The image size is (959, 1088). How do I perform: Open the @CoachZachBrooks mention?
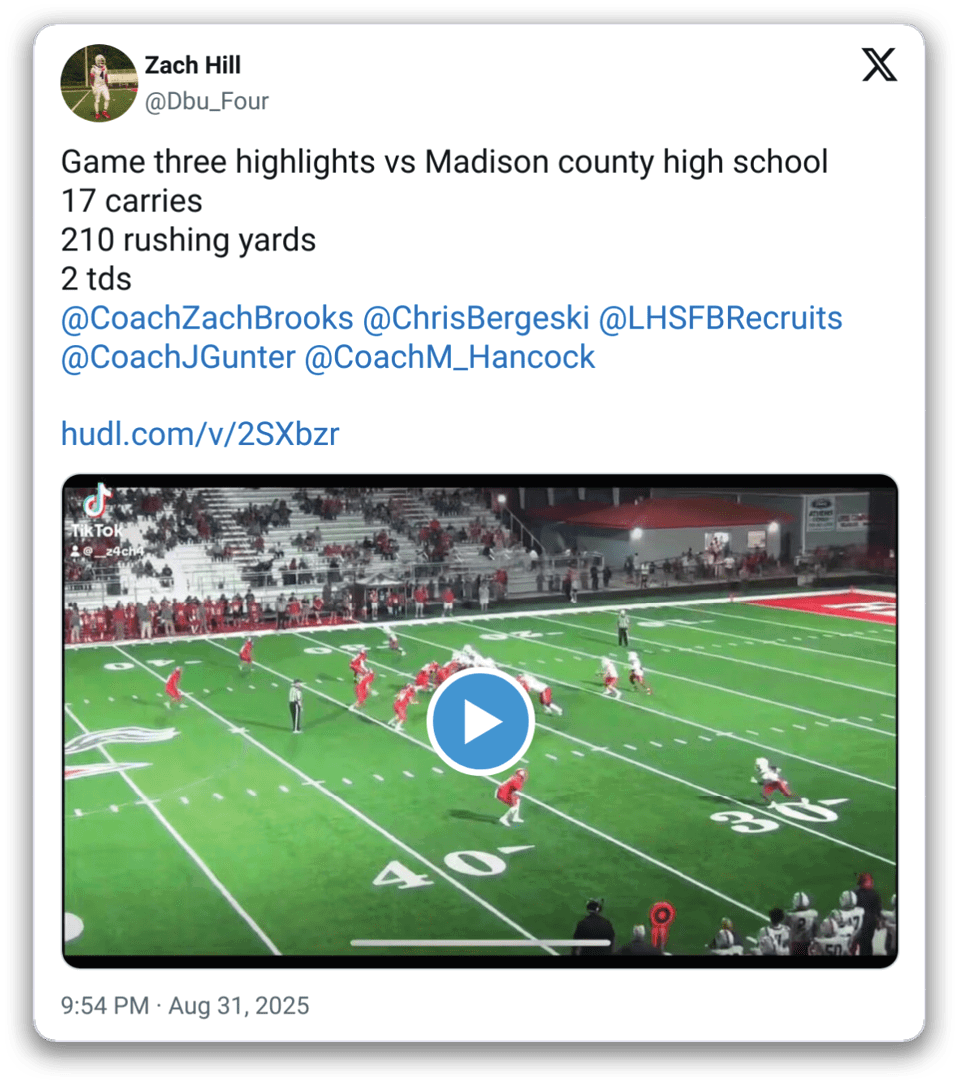[x=207, y=318]
